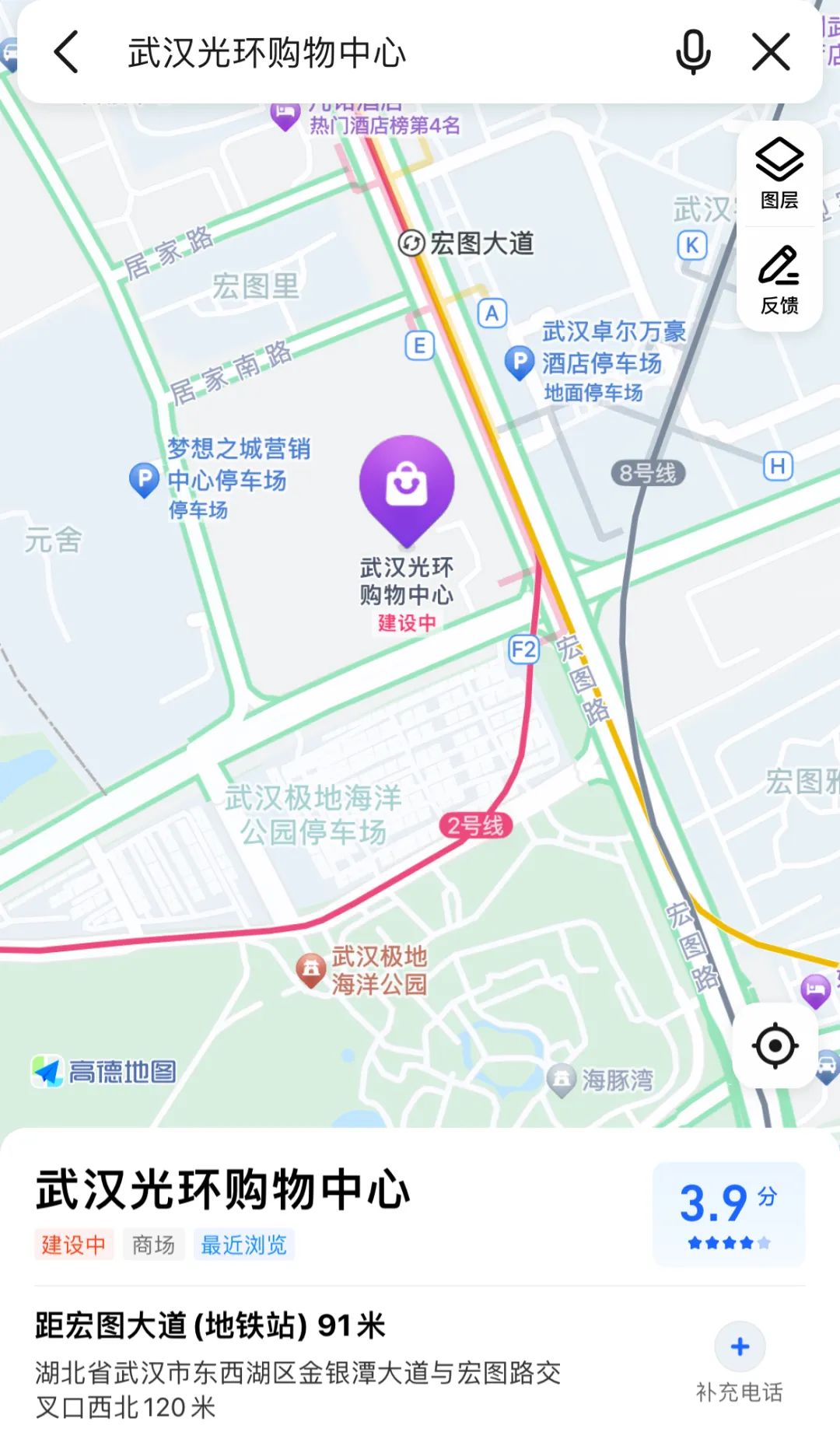Select the 宏图大道 metro station marker
This screenshot has height=1446, width=840.
pos(411,243)
